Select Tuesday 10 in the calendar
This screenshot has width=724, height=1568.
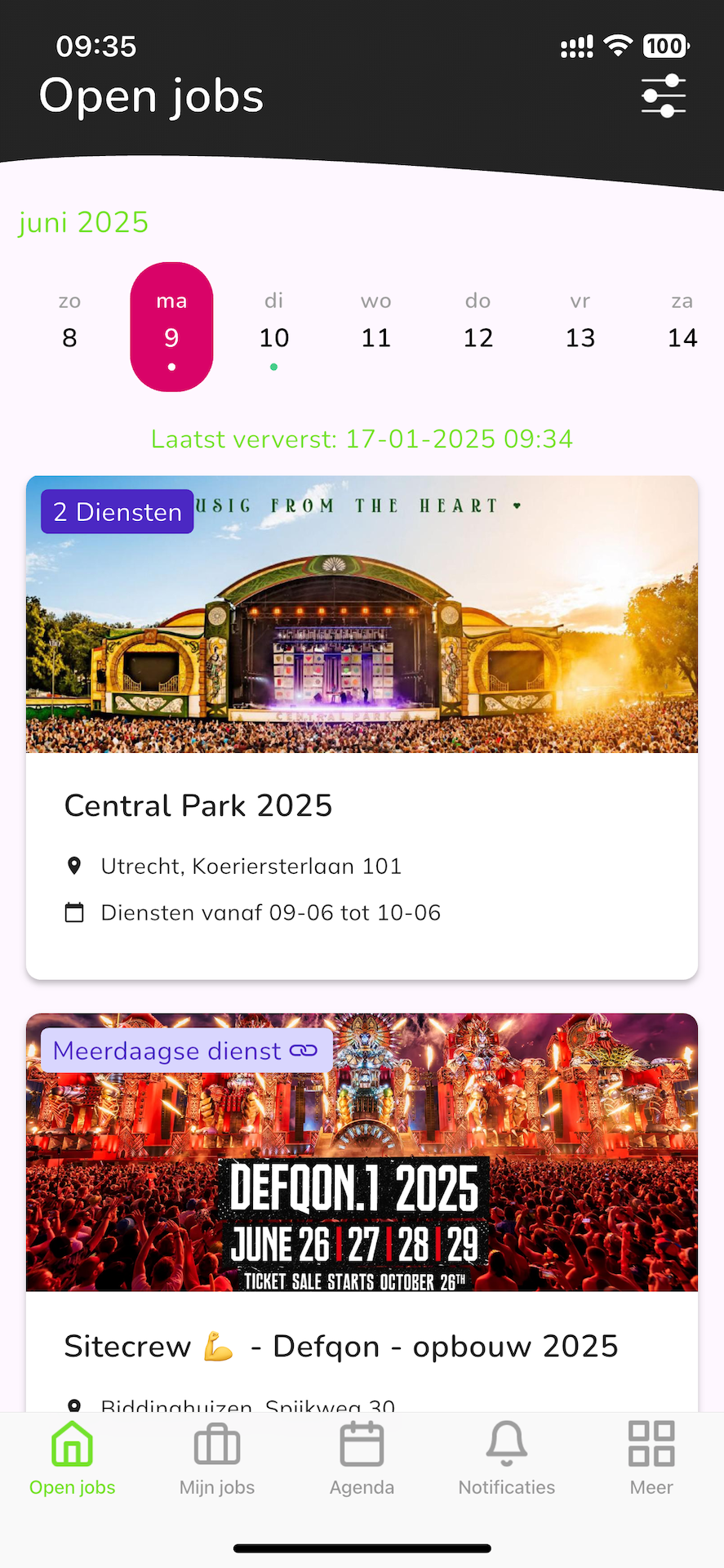(x=273, y=325)
